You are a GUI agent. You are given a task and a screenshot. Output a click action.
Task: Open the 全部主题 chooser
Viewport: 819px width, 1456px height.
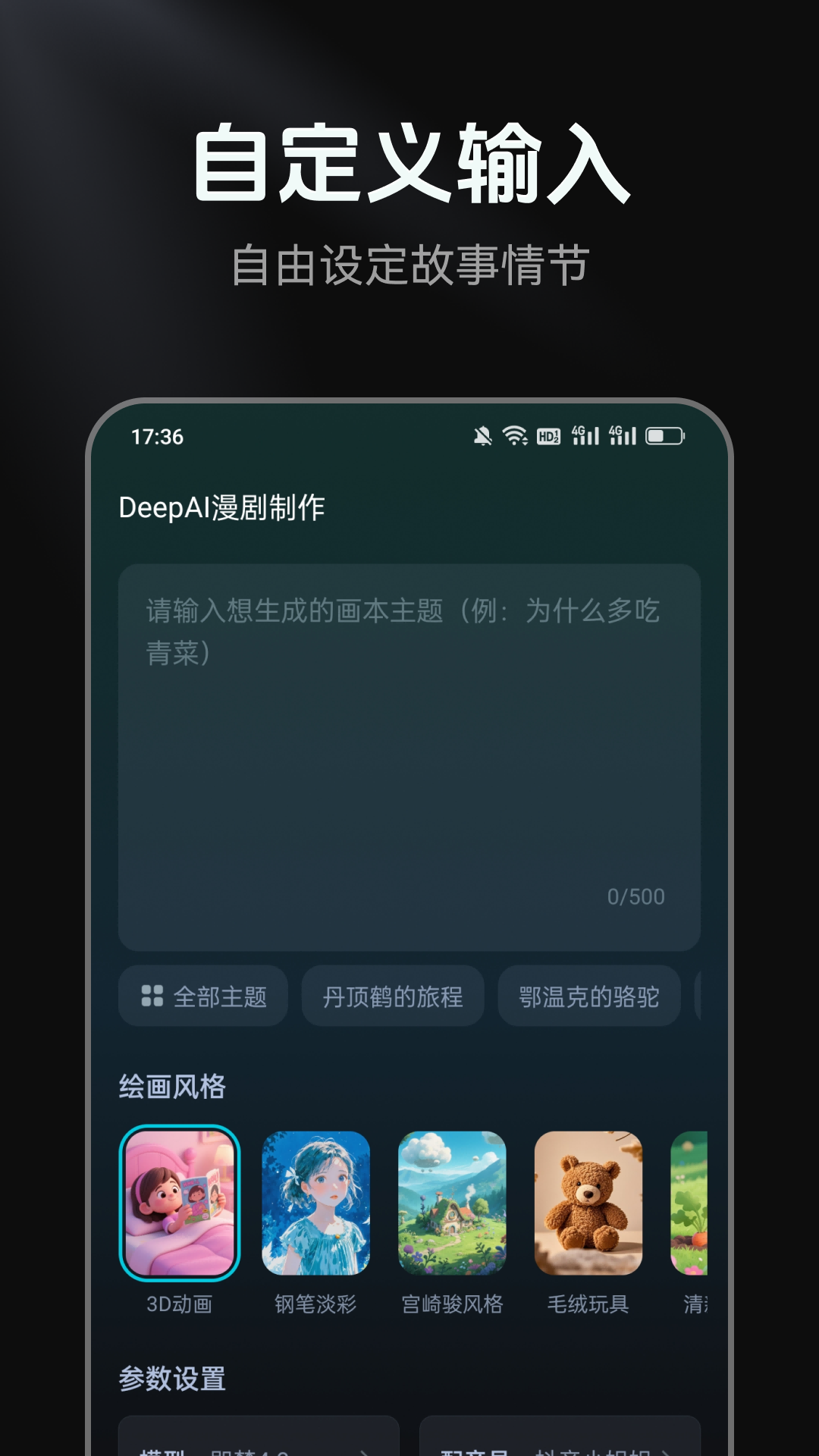[202, 996]
